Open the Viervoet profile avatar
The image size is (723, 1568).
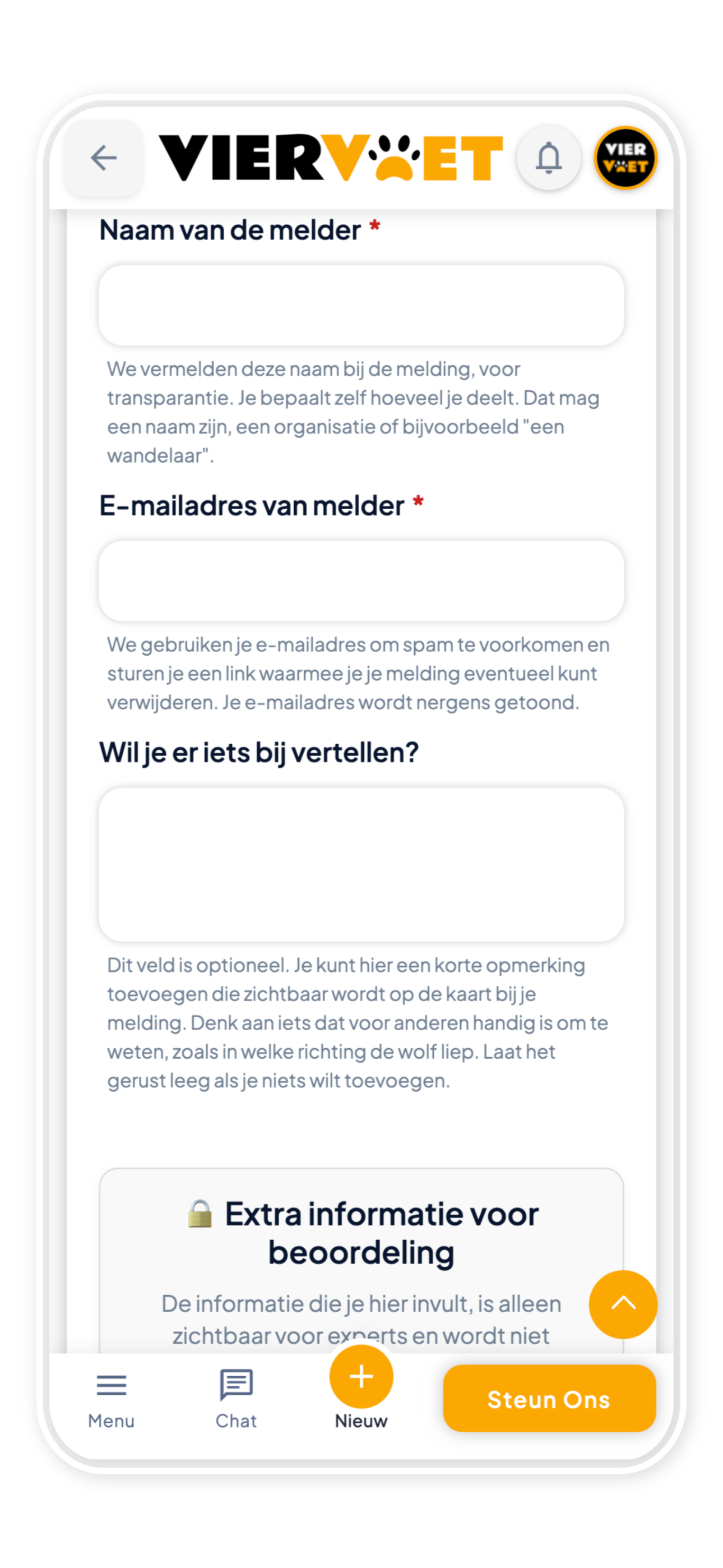tap(625, 158)
